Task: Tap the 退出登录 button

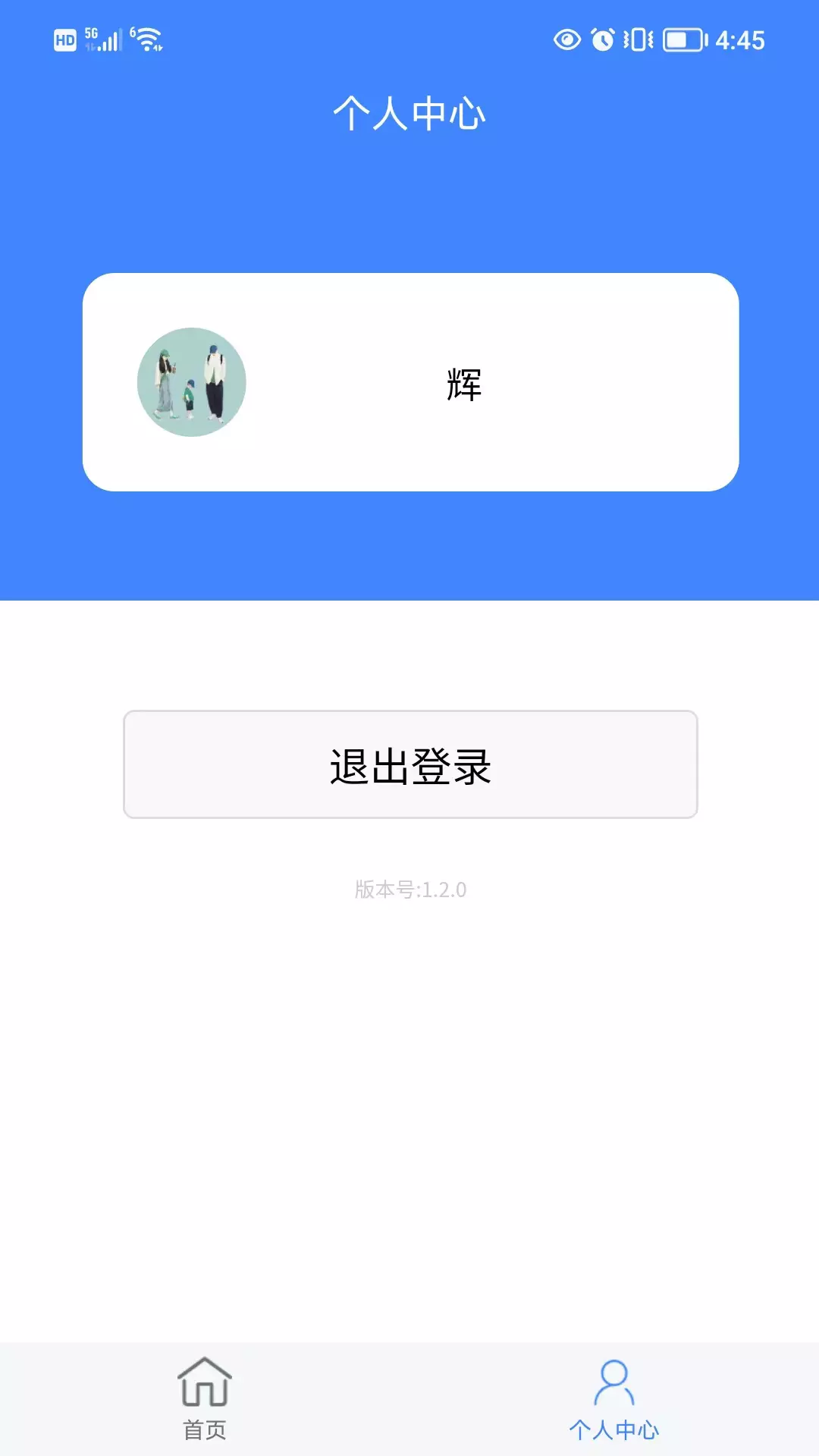Action: pos(410,764)
